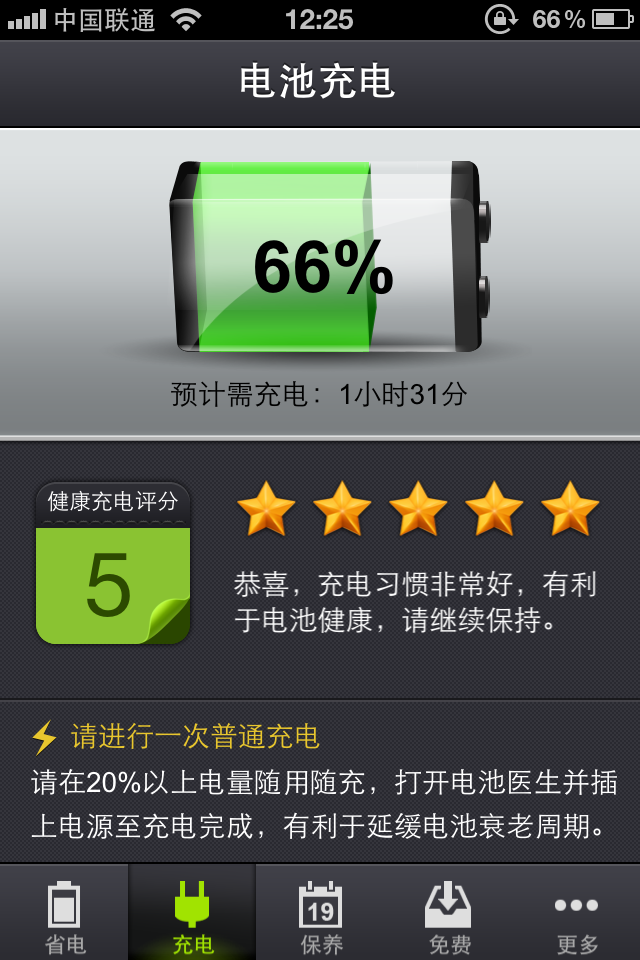The width and height of the screenshot is (640, 960).
Task: Switch to the 省电 tab
Action: [x=65, y=914]
